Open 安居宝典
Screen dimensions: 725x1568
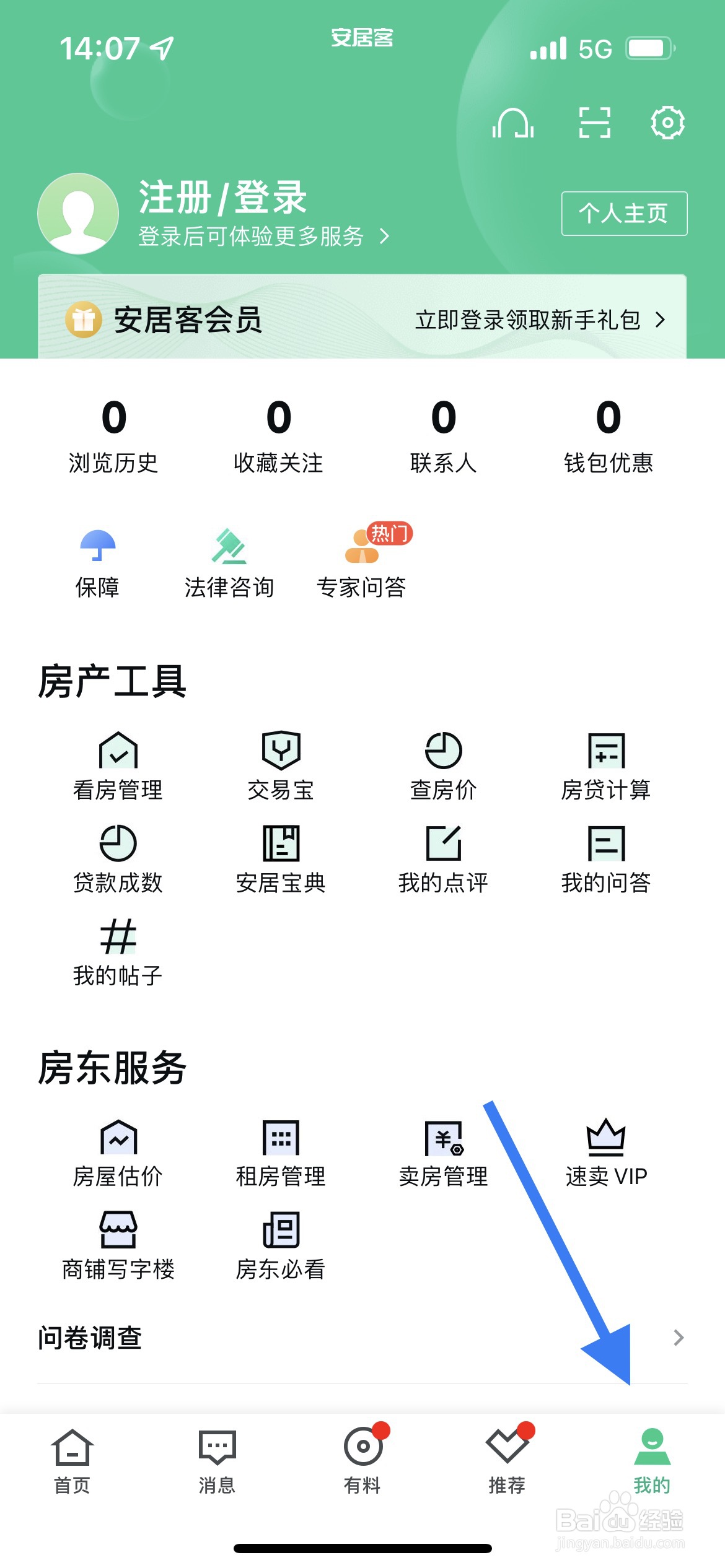pyautogui.click(x=281, y=860)
